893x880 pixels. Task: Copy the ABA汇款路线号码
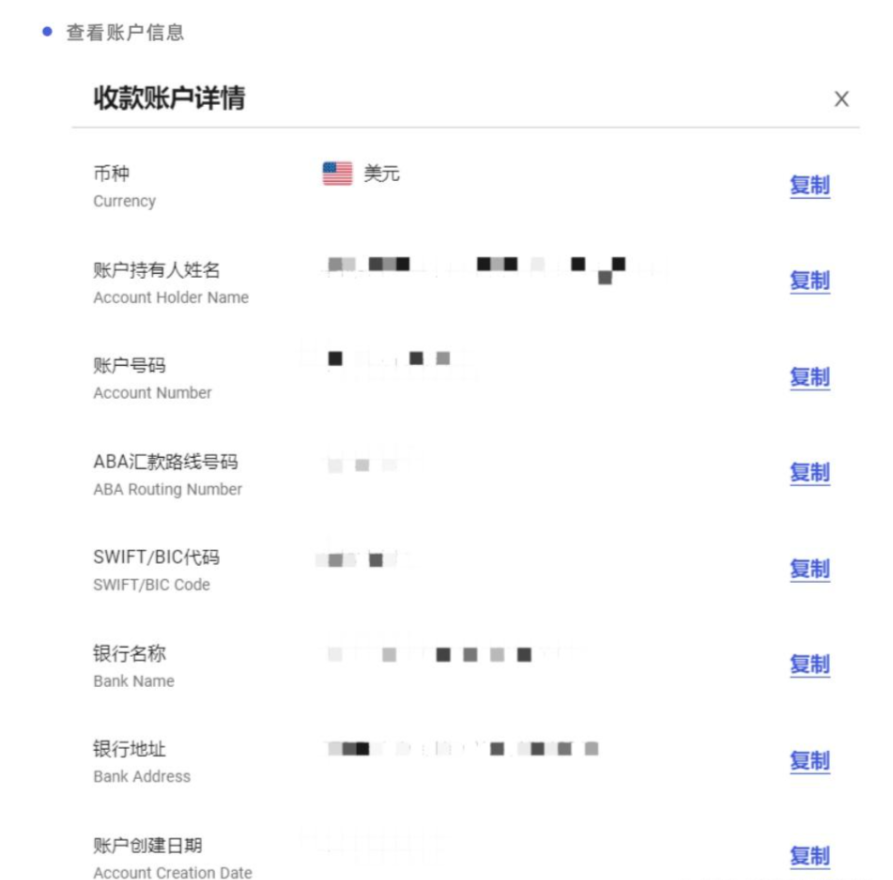point(809,472)
